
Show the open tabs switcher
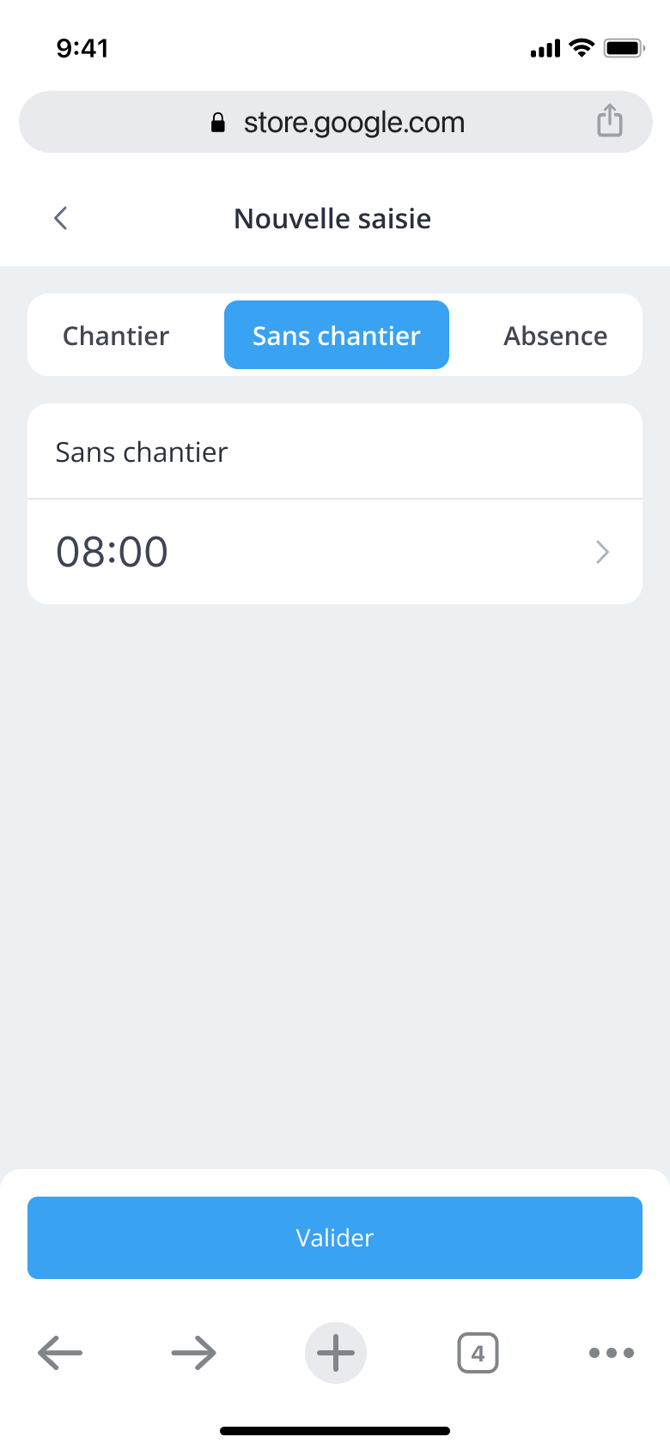click(x=477, y=1353)
